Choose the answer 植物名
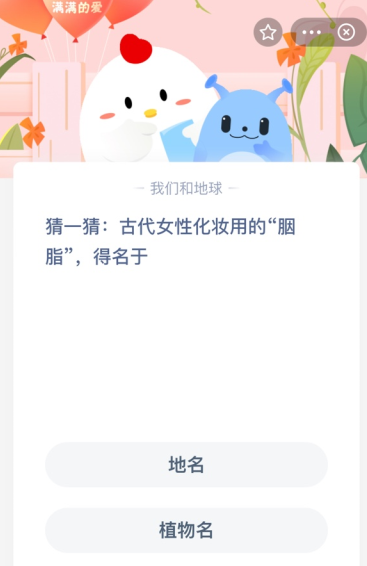367x566 pixels. coord(186,530)
